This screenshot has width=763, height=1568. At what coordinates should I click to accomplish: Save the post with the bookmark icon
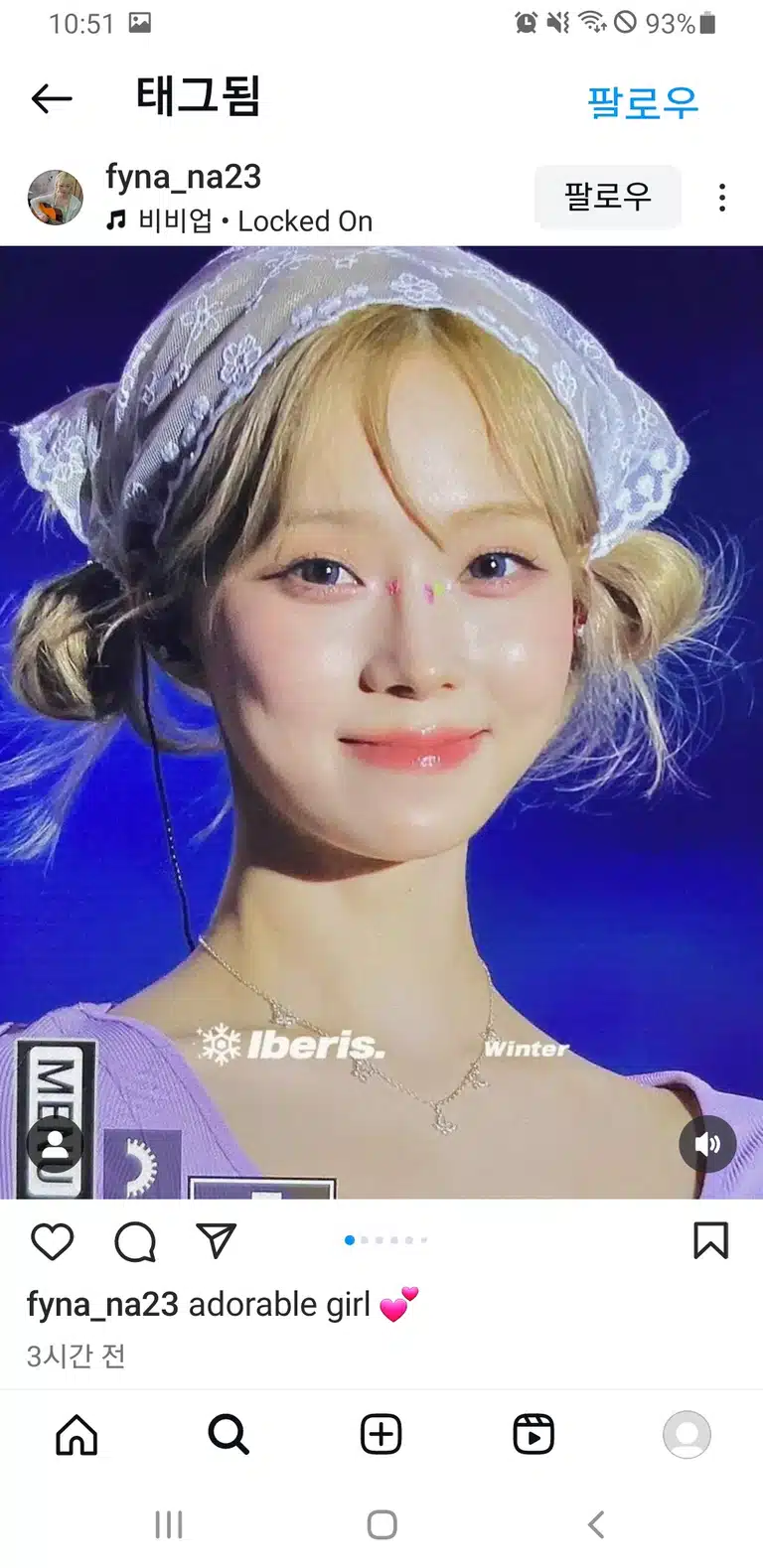coord(710,1240)
